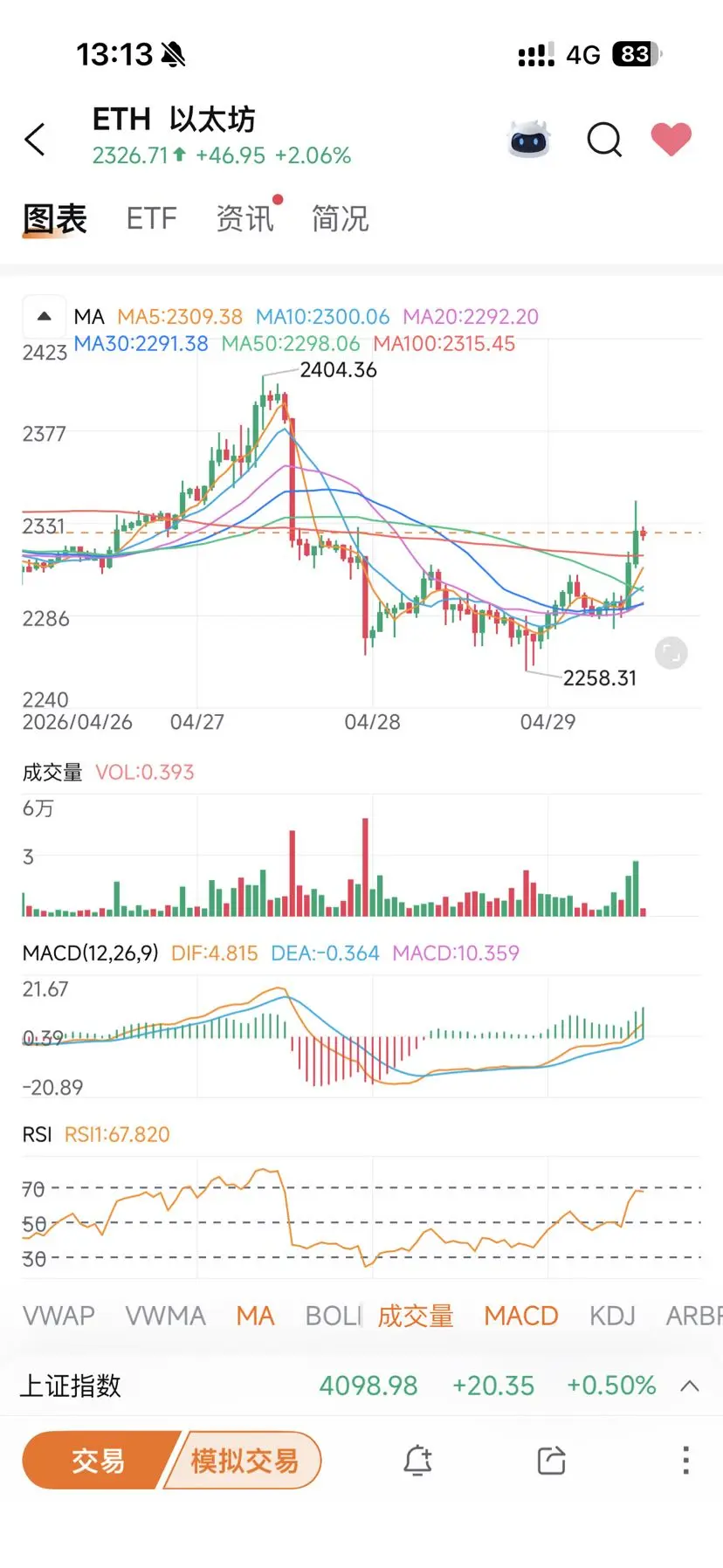The width and height of the screenshot is (723, 1568).
Task: Tap the orange 交易 button
Action: [x=97, y=1461]
